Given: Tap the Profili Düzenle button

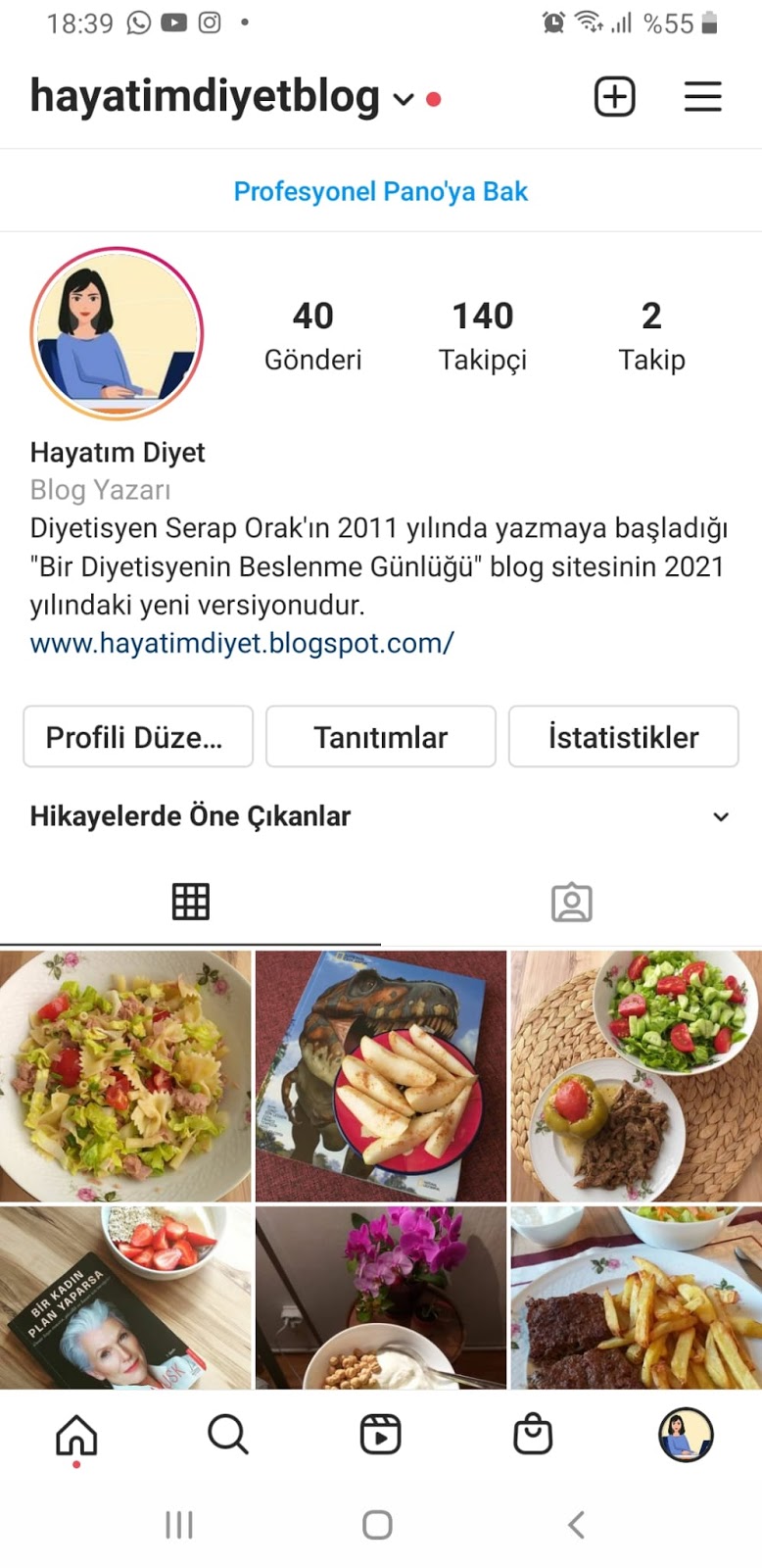Looking at the screenshot, I should point(138,737).
